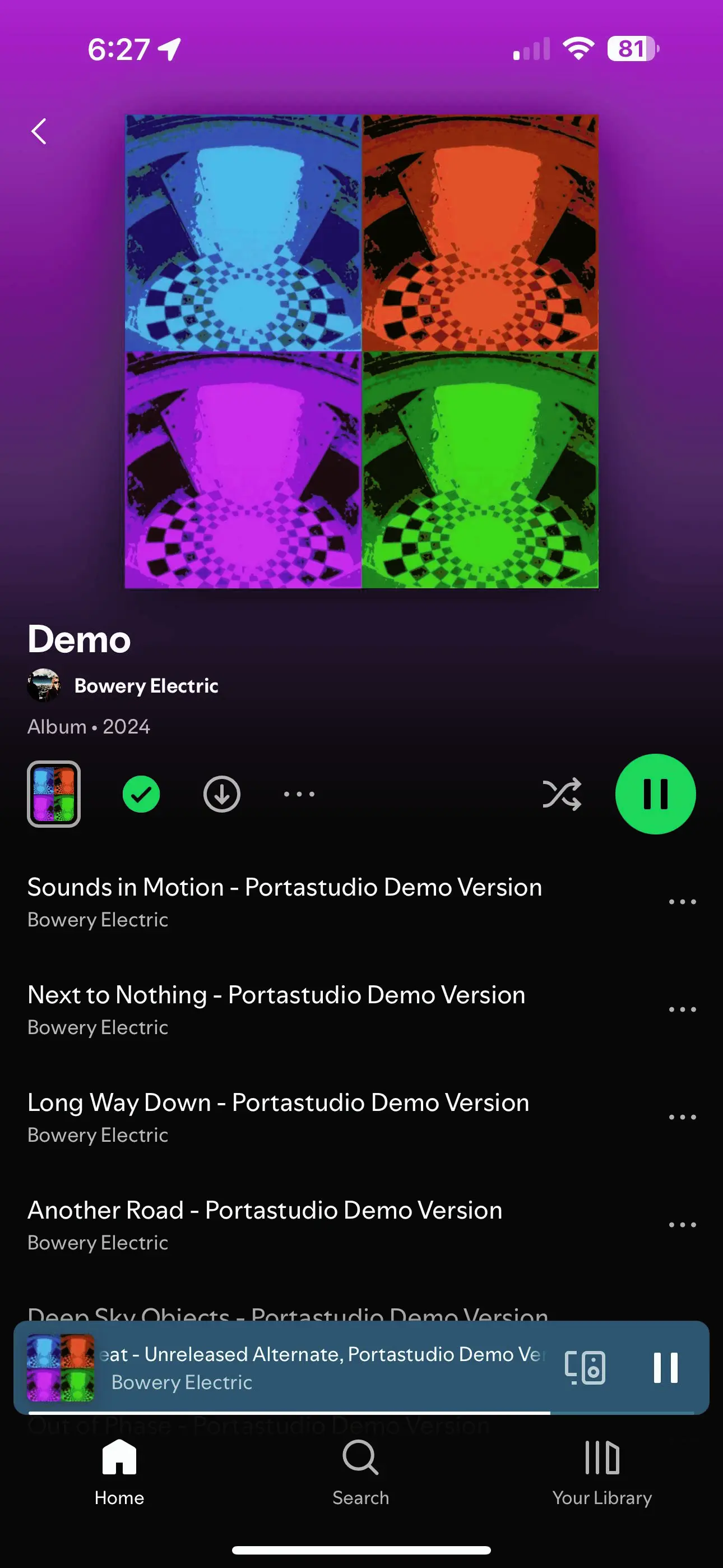This screenshot has width=723, height=1568.
Task: Open options for Another Road track
Action: point(681,1224)
